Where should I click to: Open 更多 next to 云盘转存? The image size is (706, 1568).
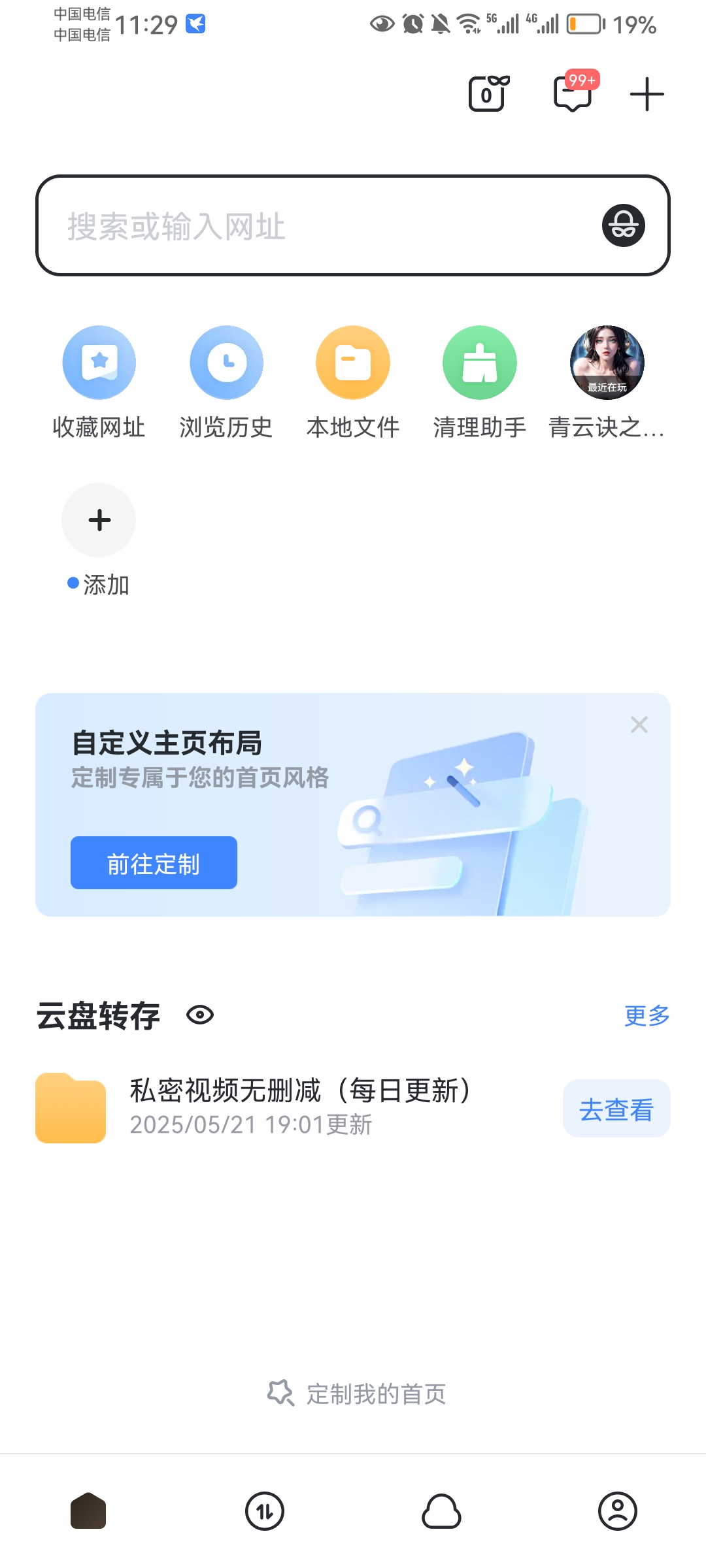[647, 1015]
